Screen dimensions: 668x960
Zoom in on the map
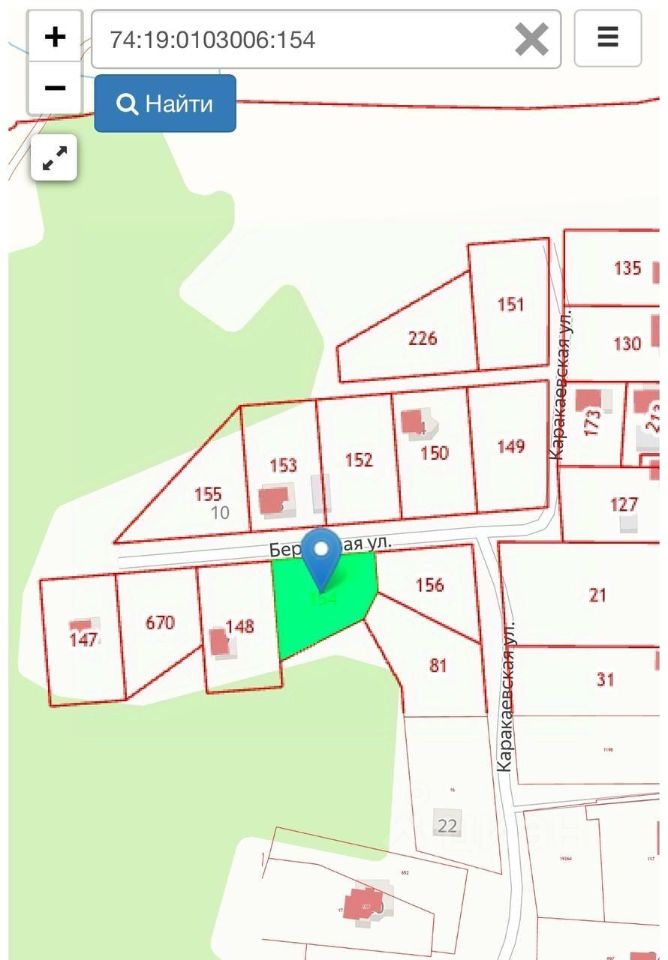click(55, 38)
